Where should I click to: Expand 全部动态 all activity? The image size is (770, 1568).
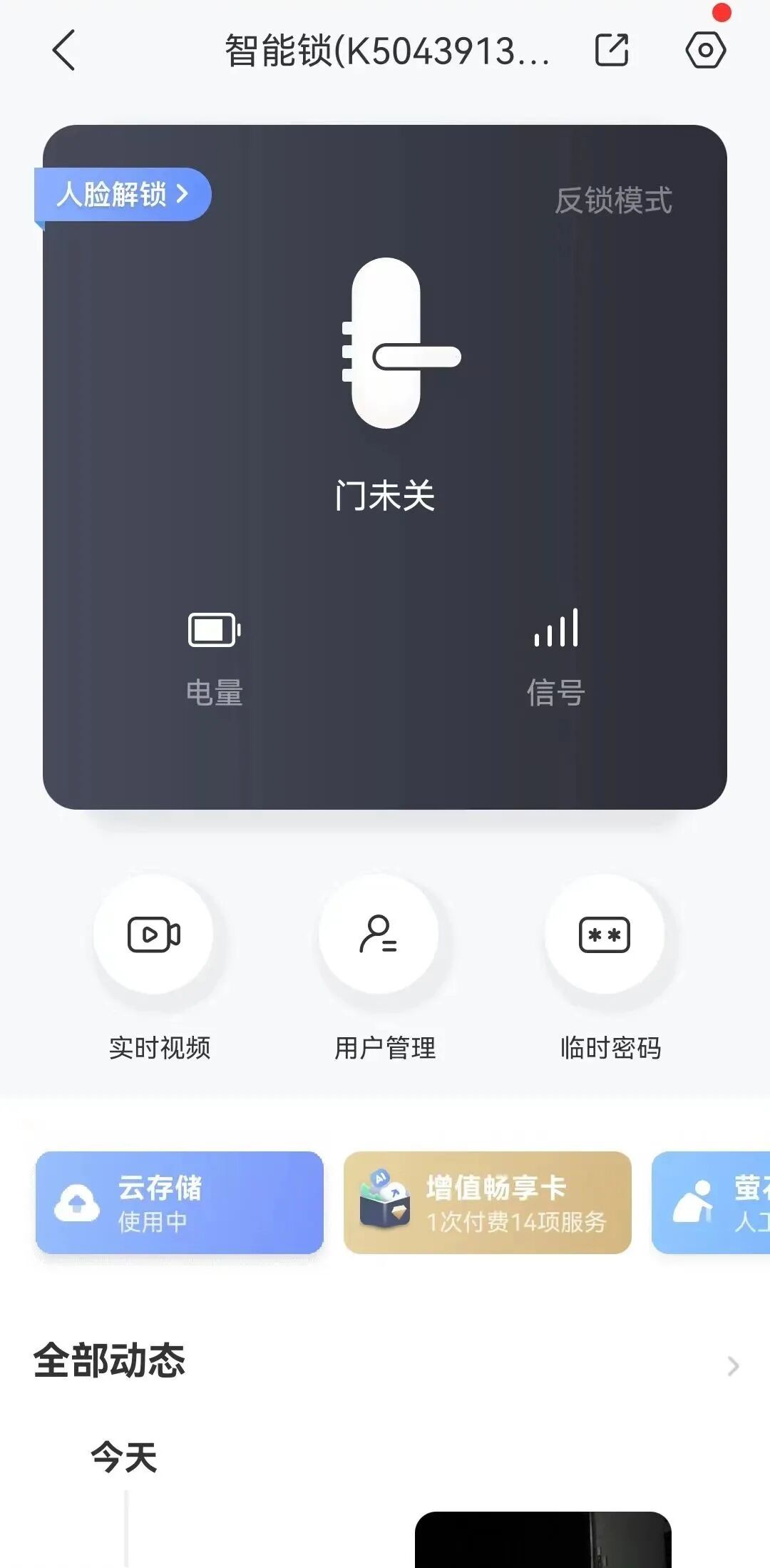(732, 1366)
